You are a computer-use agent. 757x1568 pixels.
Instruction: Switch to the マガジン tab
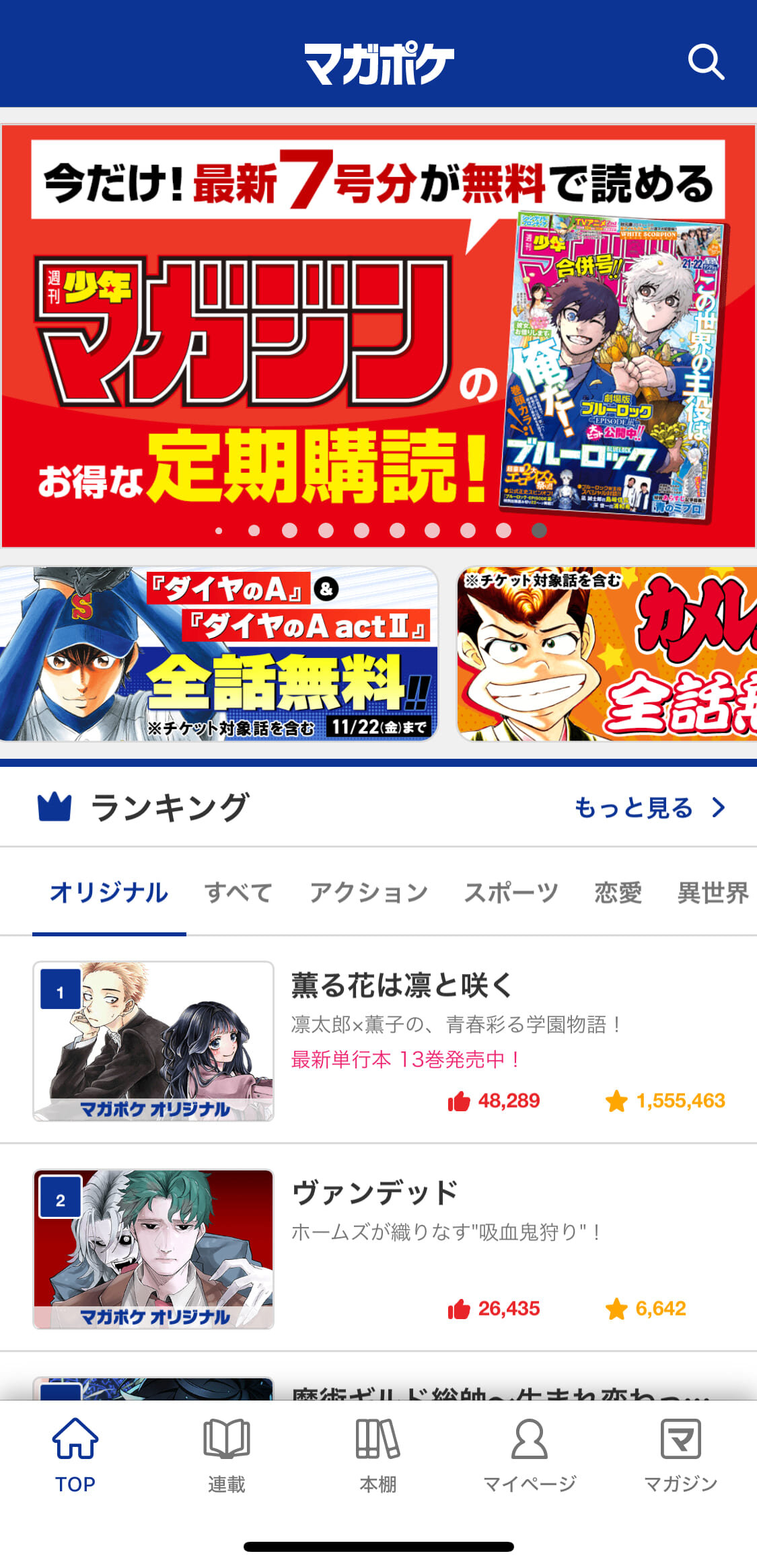pos(681,1455)
